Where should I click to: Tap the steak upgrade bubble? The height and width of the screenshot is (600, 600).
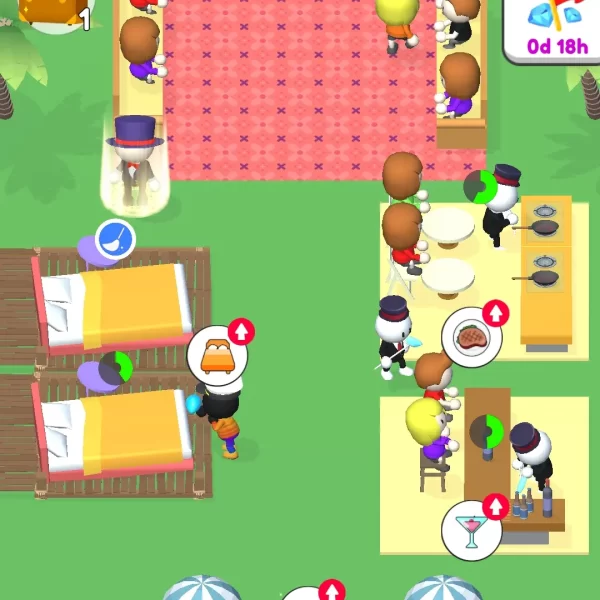472,337
